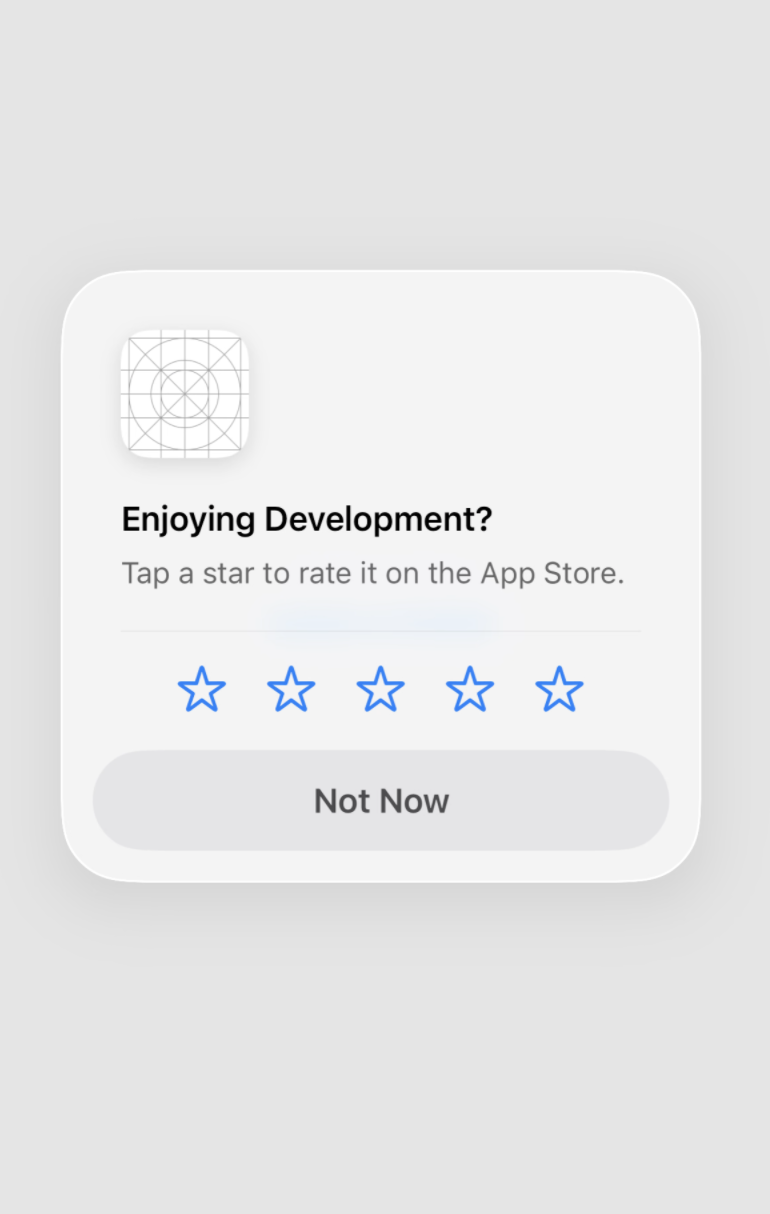Choose a four-star rating
This screenshot has width=770, height=1214.
[x=470, y=690]
